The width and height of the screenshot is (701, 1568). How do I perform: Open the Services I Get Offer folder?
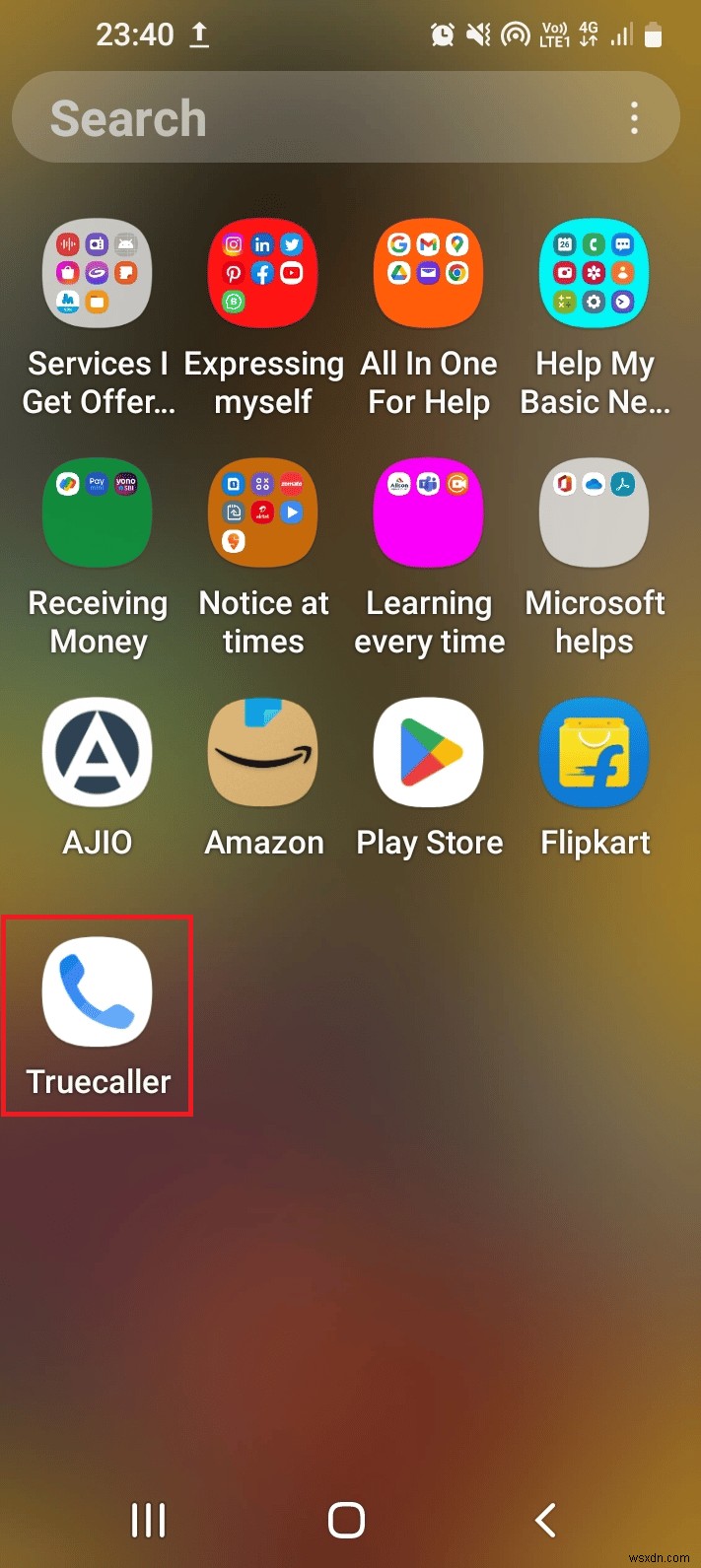click(98, 274)
